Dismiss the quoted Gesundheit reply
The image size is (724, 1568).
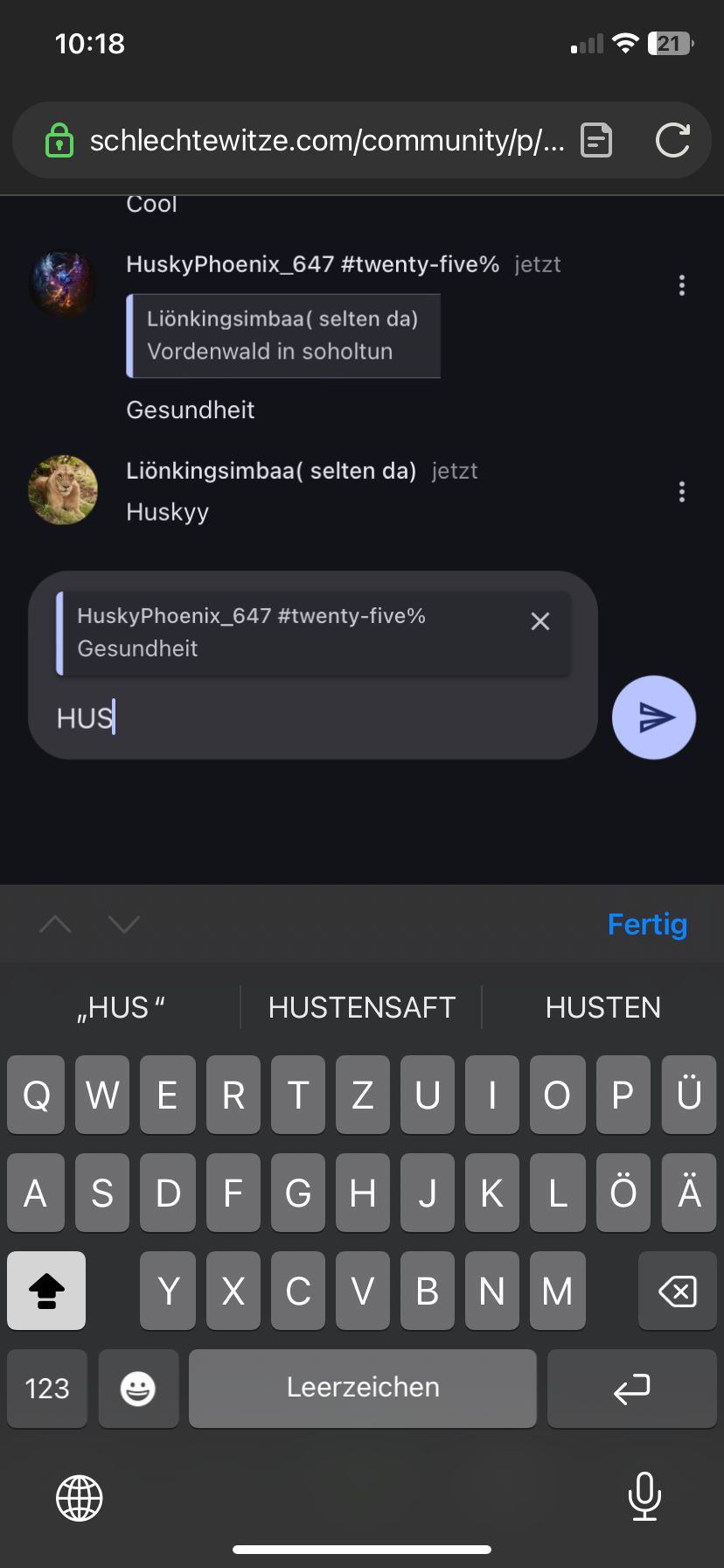(540, 621)
